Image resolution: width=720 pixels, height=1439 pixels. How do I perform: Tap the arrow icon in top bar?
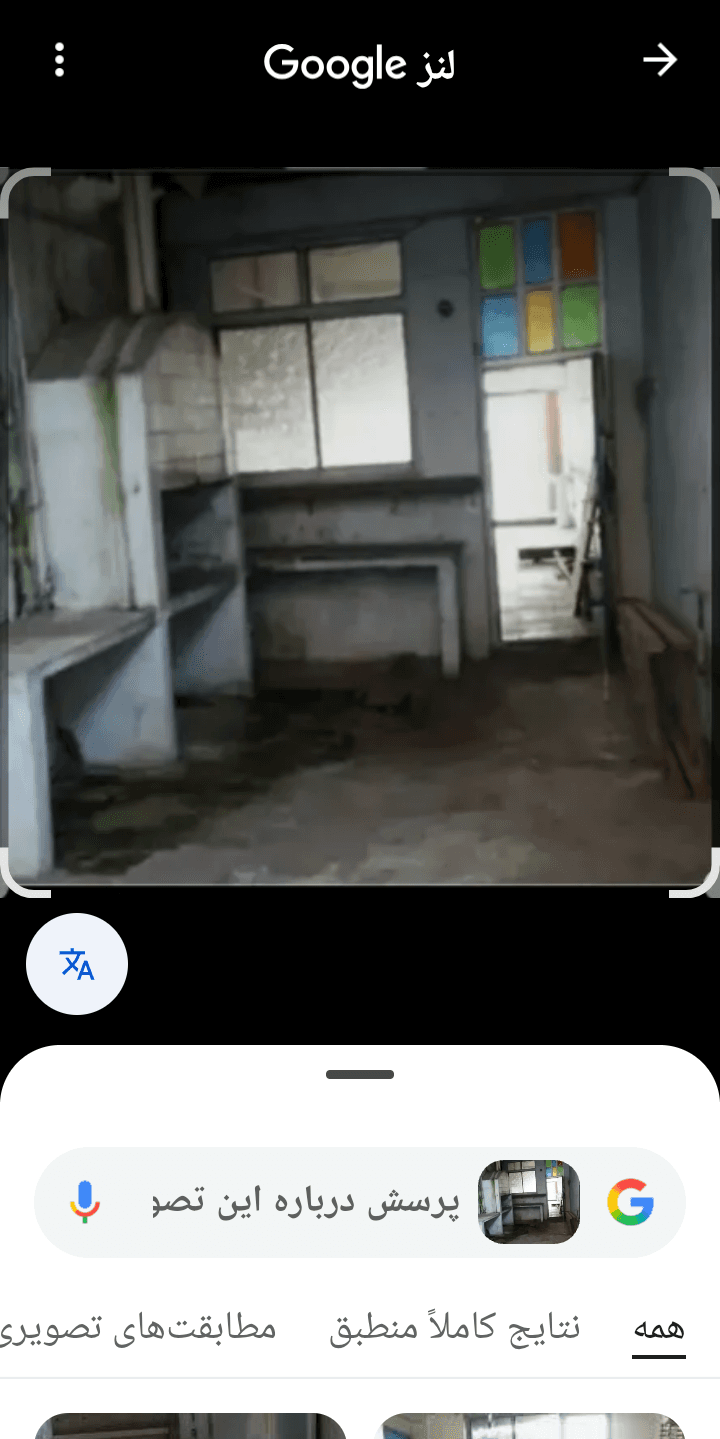point(660,61)
